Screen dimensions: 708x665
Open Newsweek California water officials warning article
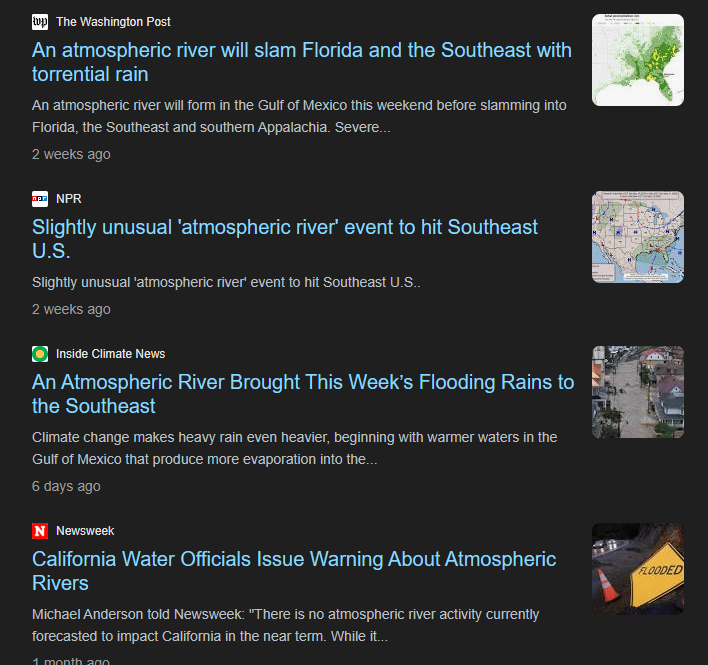click(x=293, y=571)
